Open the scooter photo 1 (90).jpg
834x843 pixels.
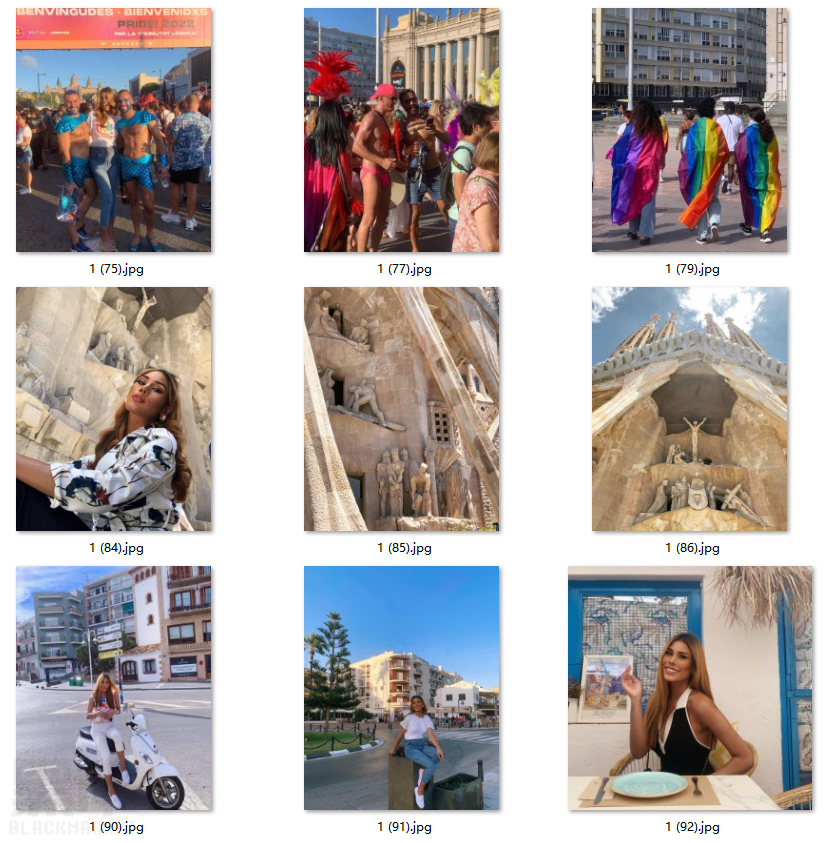113,688
